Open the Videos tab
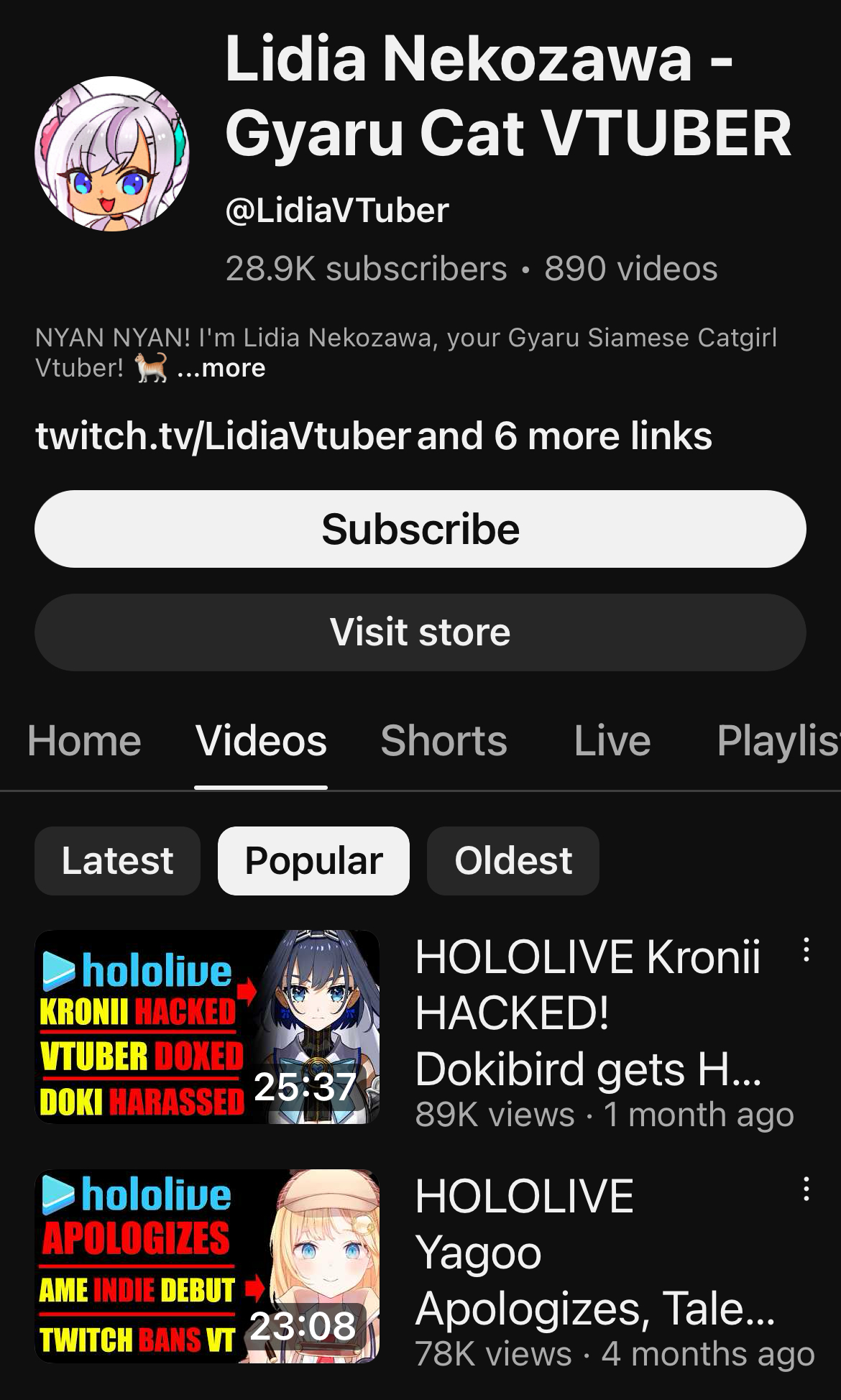Image resolution: width=841 pixels, height=1400 pixels. [261, 741]
